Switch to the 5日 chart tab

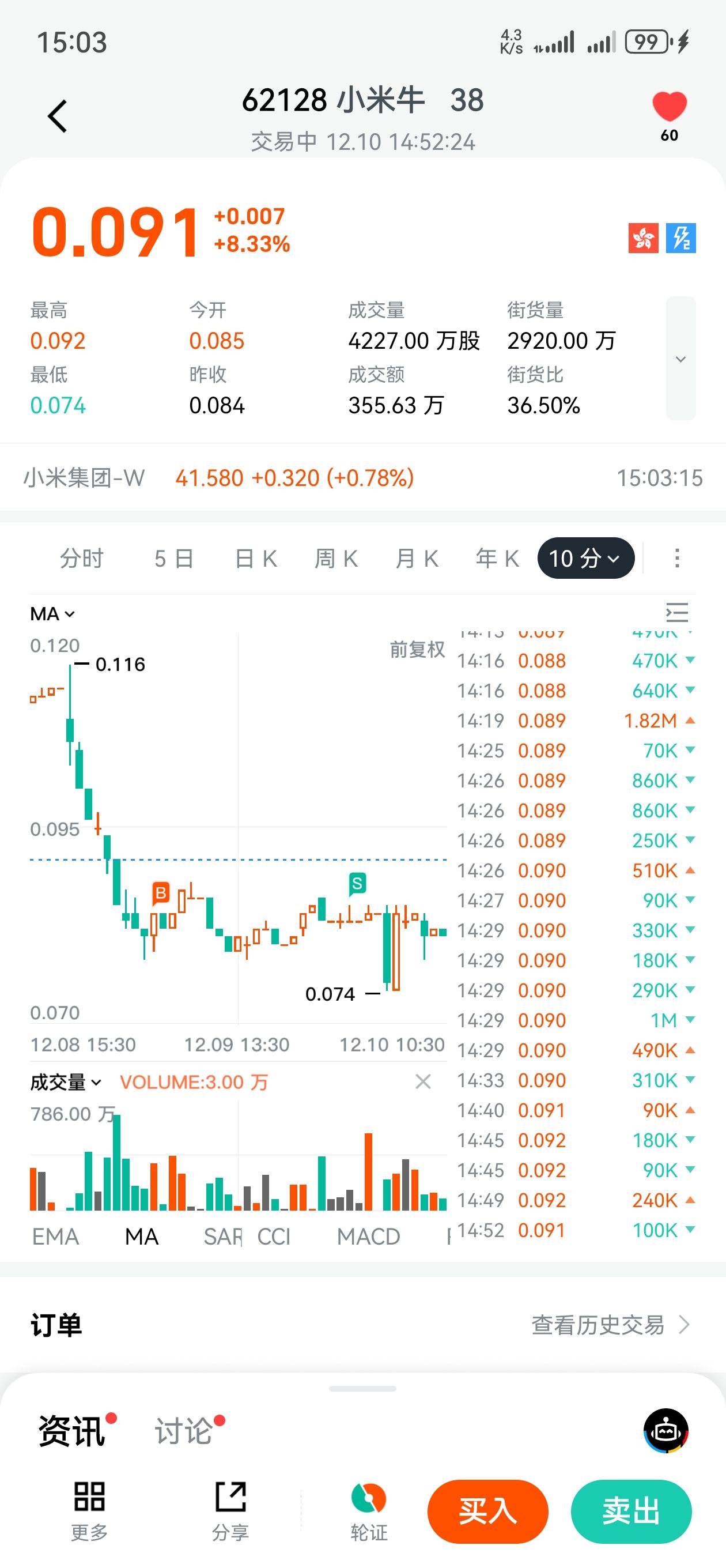tap(174, 558)
